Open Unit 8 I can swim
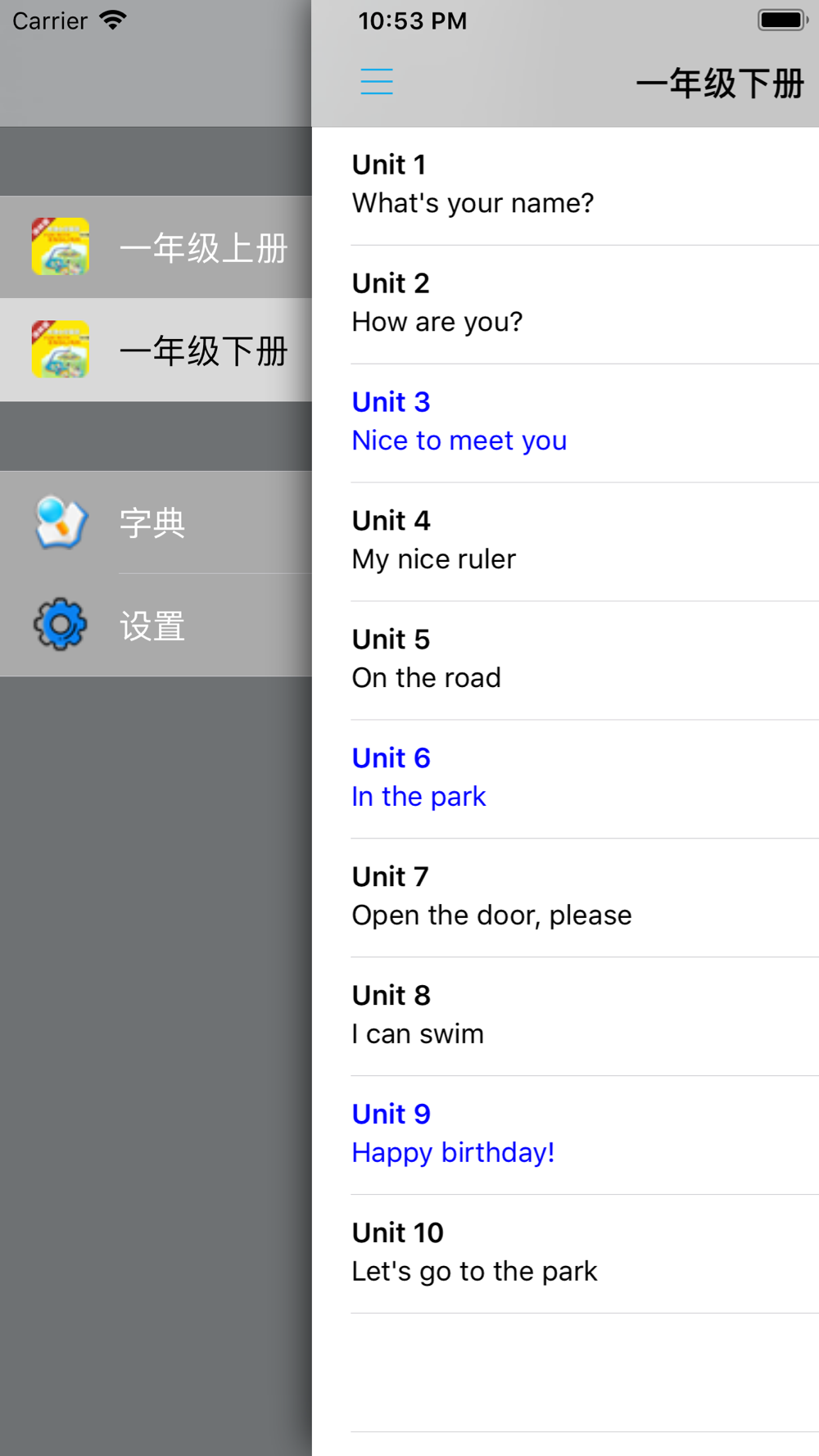Image resolution: width=819 pixels, height=1456 pixels. (x=565, y=1017)
